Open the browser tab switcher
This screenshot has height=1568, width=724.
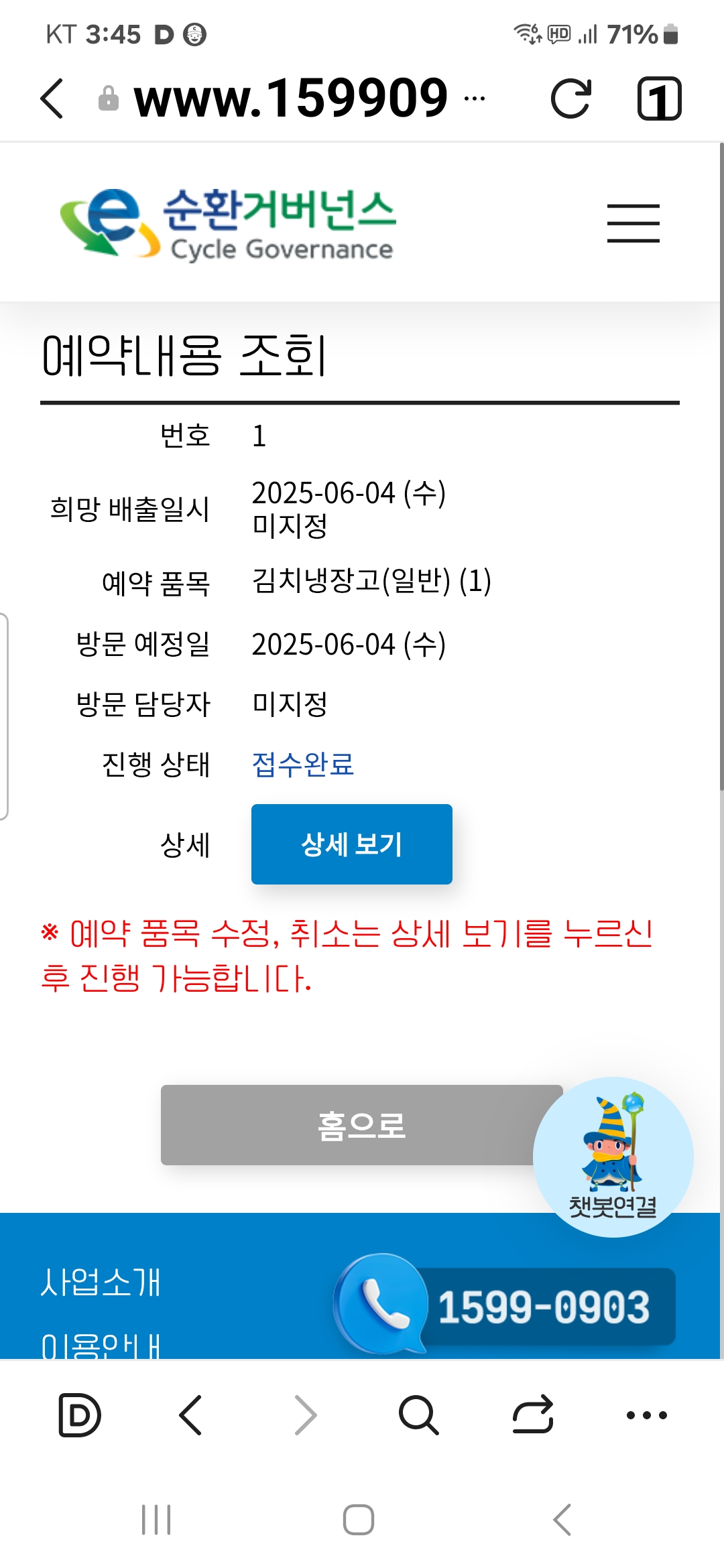point(658,99)
